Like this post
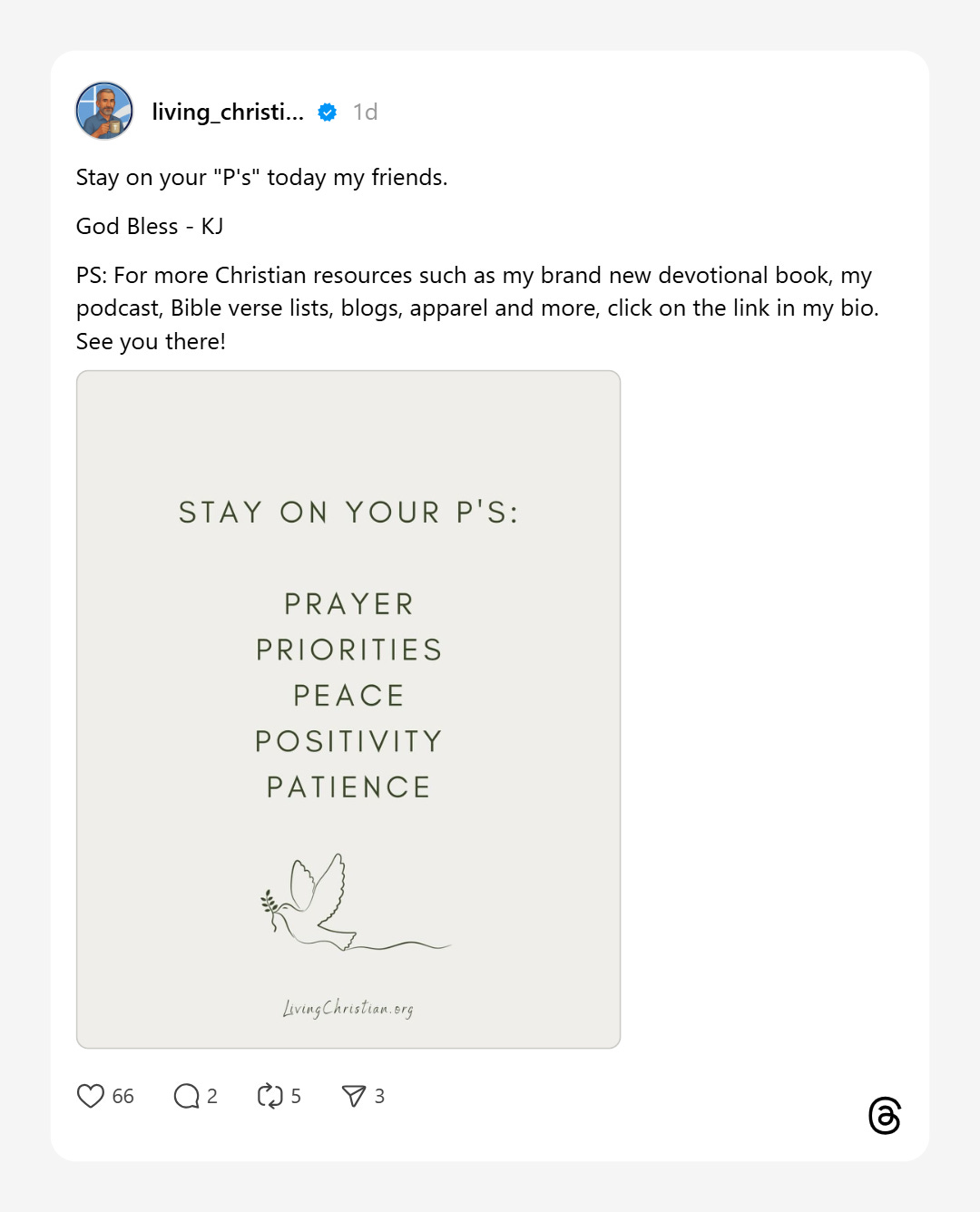 pos(91,1096)
